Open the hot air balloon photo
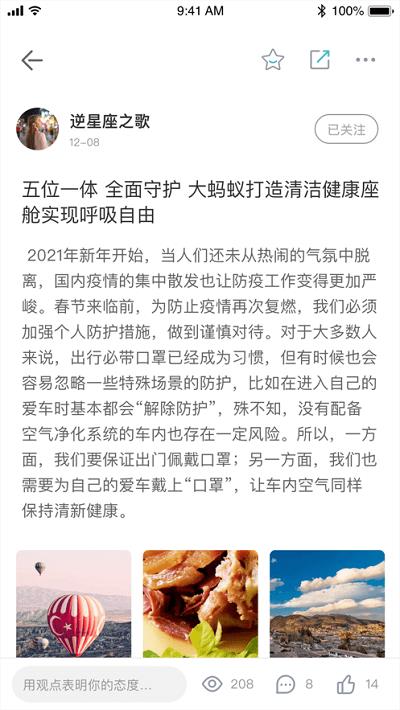400x710 pixels. click(74, 604)
